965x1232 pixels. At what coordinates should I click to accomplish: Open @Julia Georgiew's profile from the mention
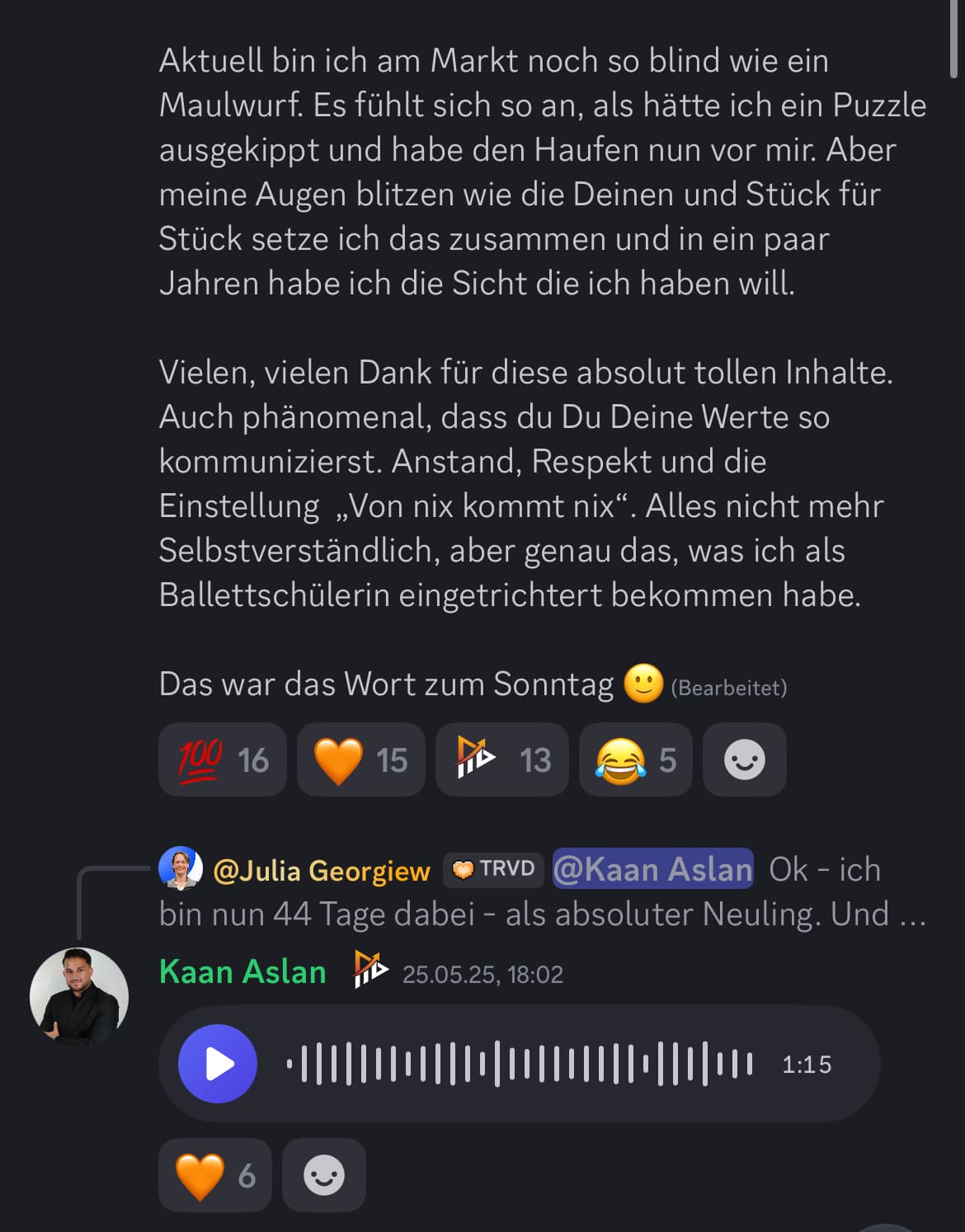pyautogui.click(x=319, y=868)
